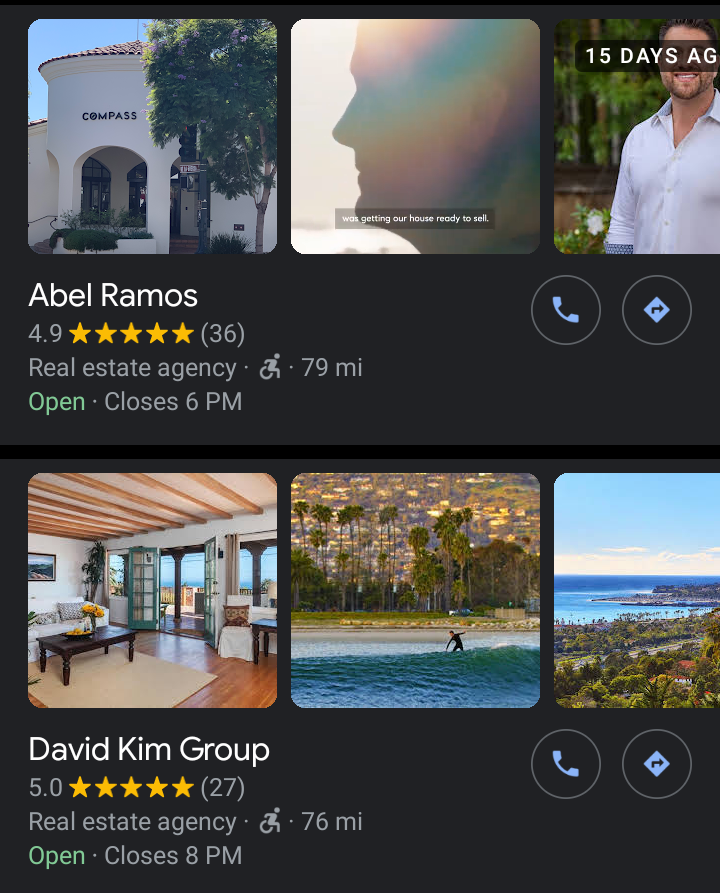Open the 15 days ago photo
Image resolution: width=720 pixels, height=893 pixels.
coord(637,136)
